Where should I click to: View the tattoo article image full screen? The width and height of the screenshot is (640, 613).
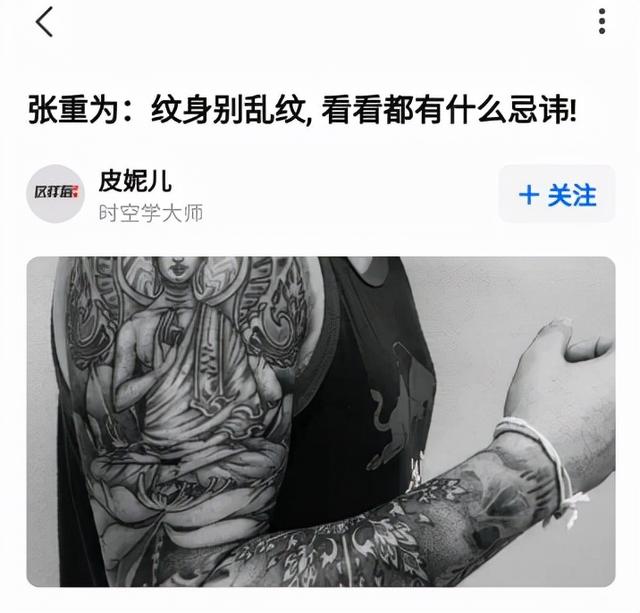[320, 420]
